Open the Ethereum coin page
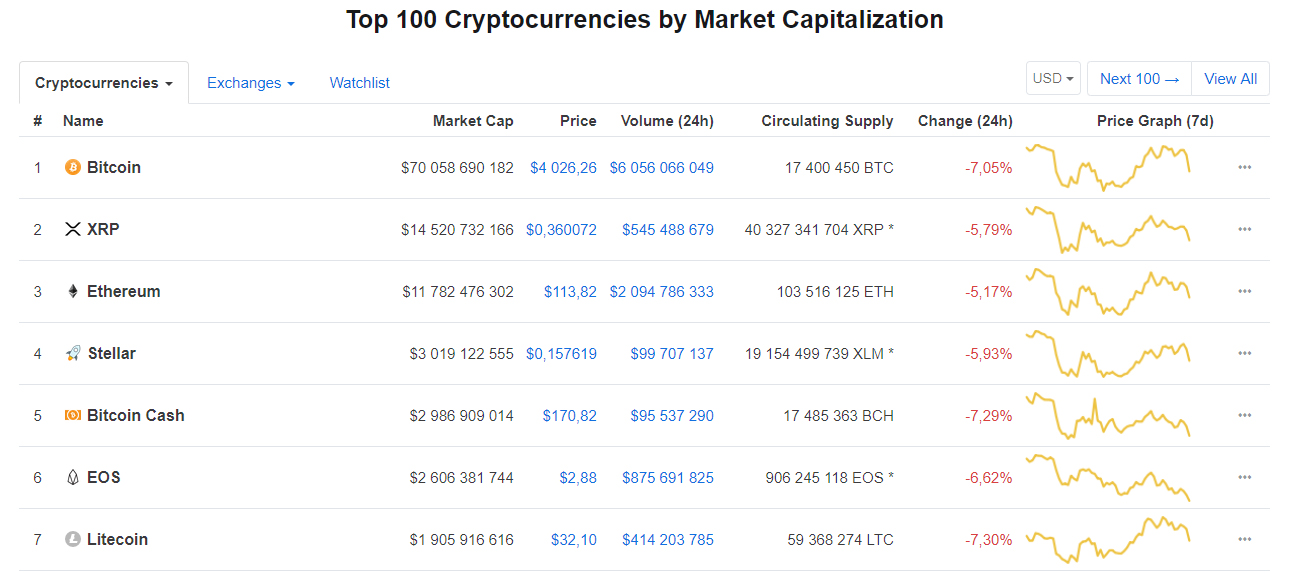 pyautogui.click(x=123, y=291)
